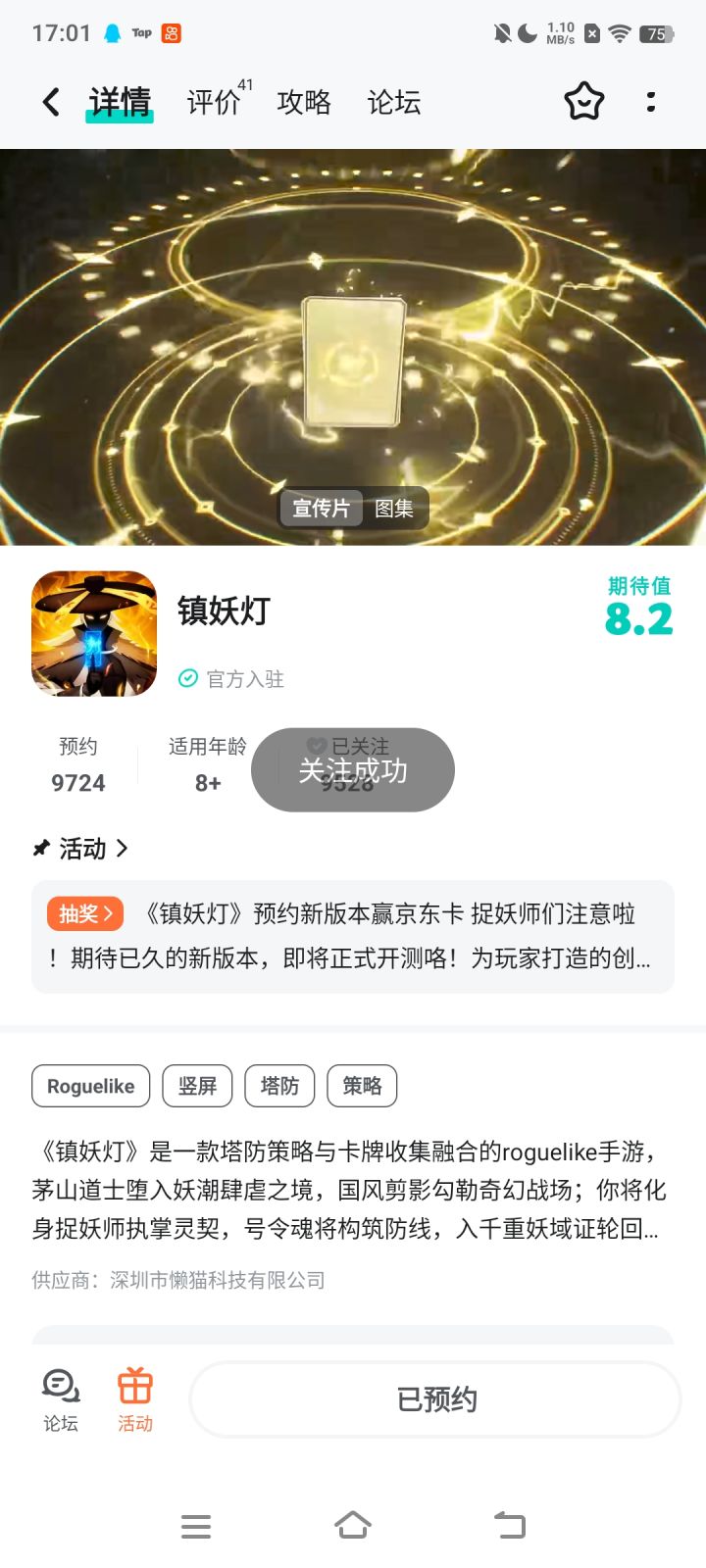
Task: Expand the 活动 section via its chevron
Action: tap(124, 849)
